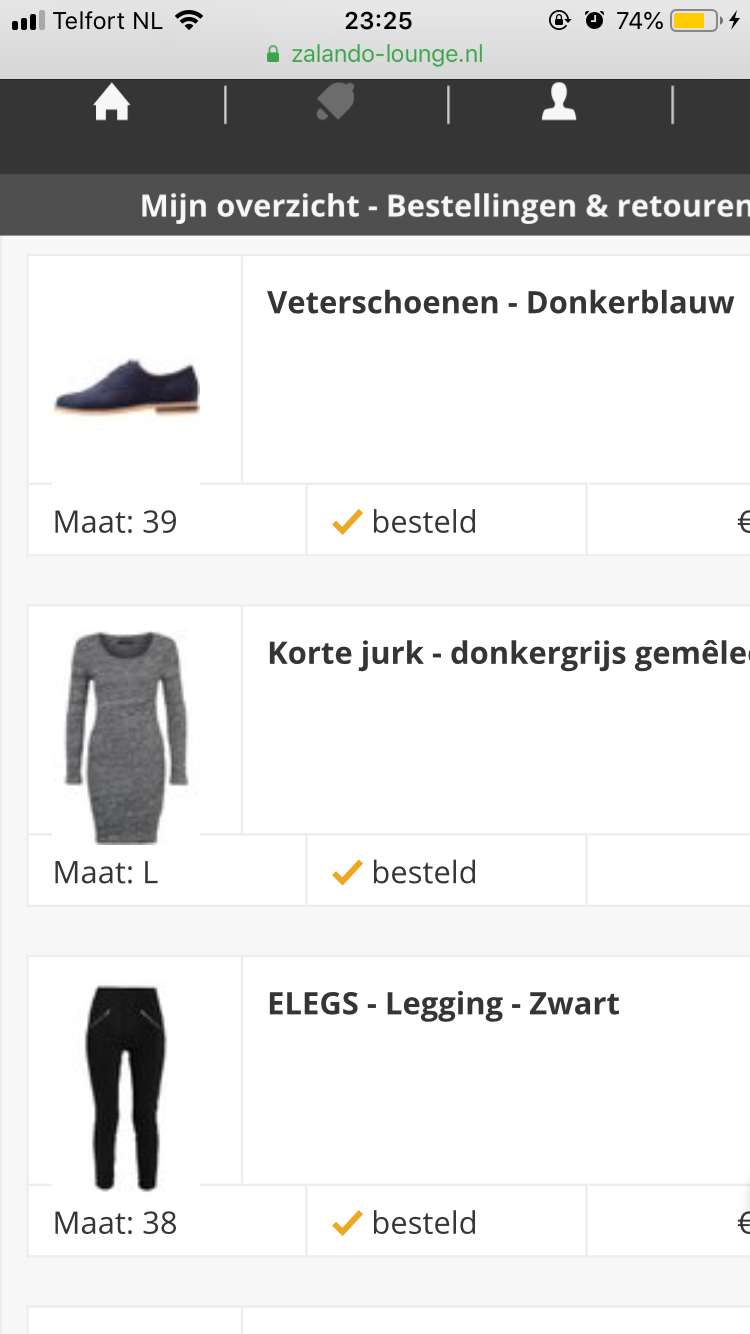
Task: Open Korte jurk - donkergrijs title
Action: (x=508, y=654)
